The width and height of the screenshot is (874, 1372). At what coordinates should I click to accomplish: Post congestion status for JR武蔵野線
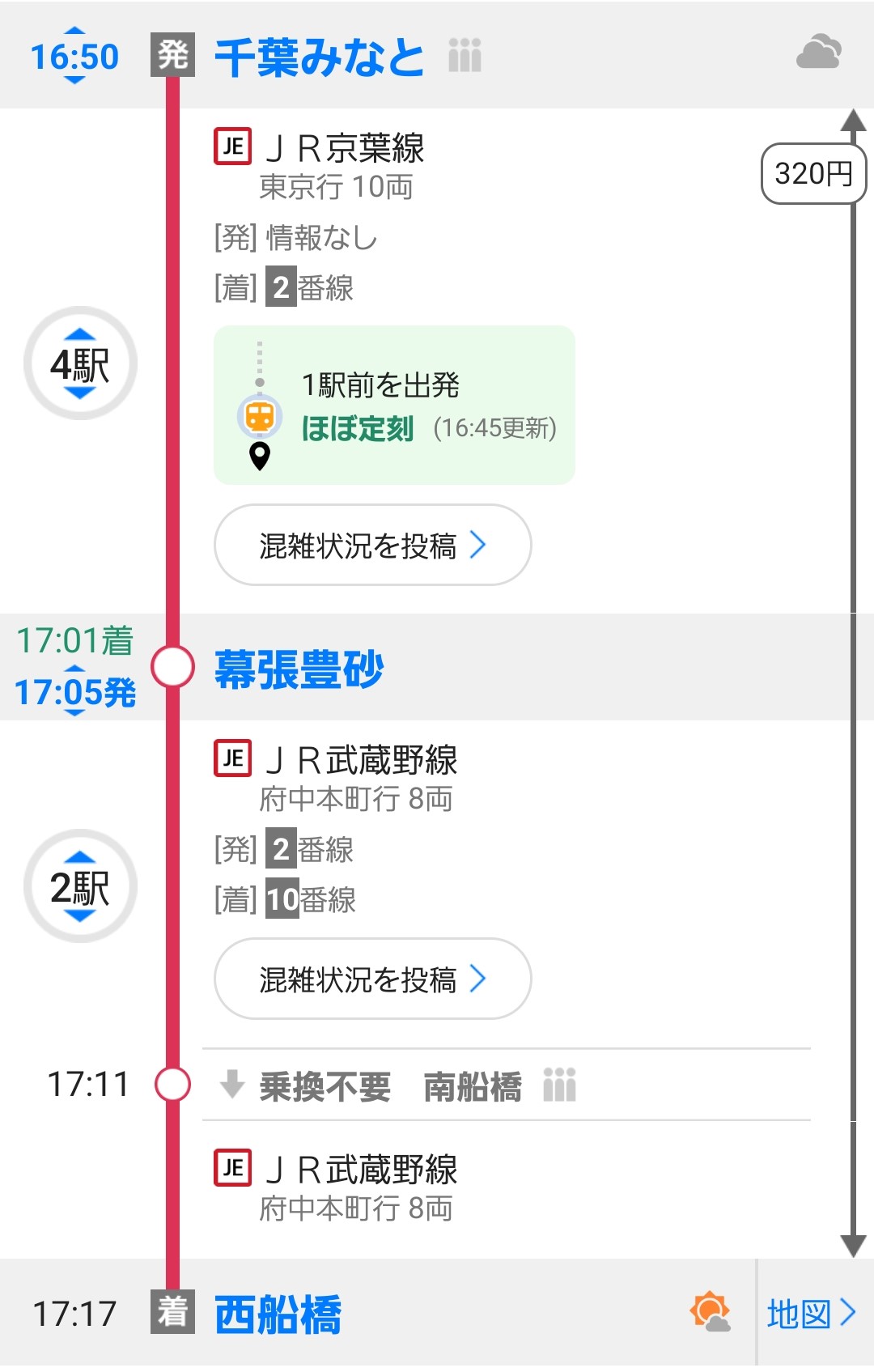click(372, 979)
